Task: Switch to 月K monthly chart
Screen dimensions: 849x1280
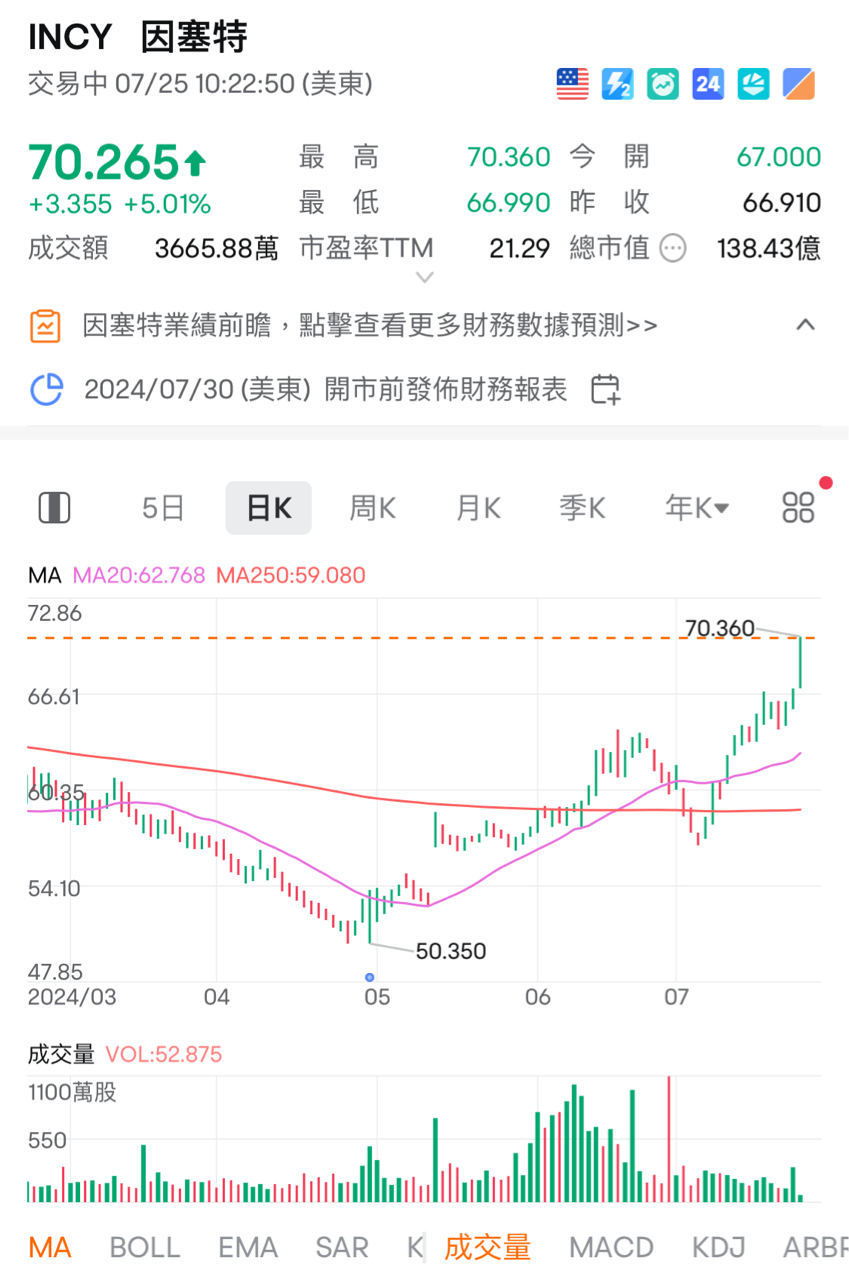Action: coord(478,508)
